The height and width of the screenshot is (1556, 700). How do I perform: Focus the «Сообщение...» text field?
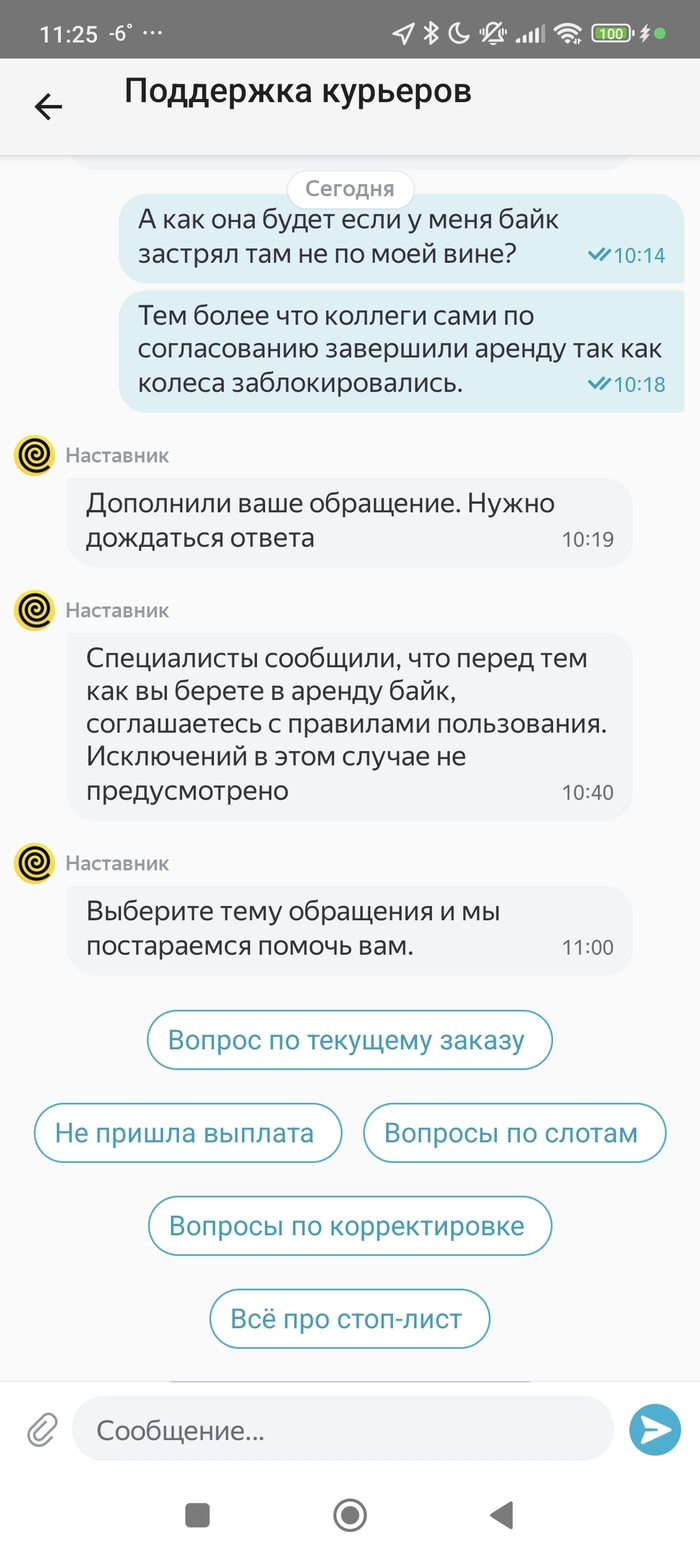coord(340,1430)
